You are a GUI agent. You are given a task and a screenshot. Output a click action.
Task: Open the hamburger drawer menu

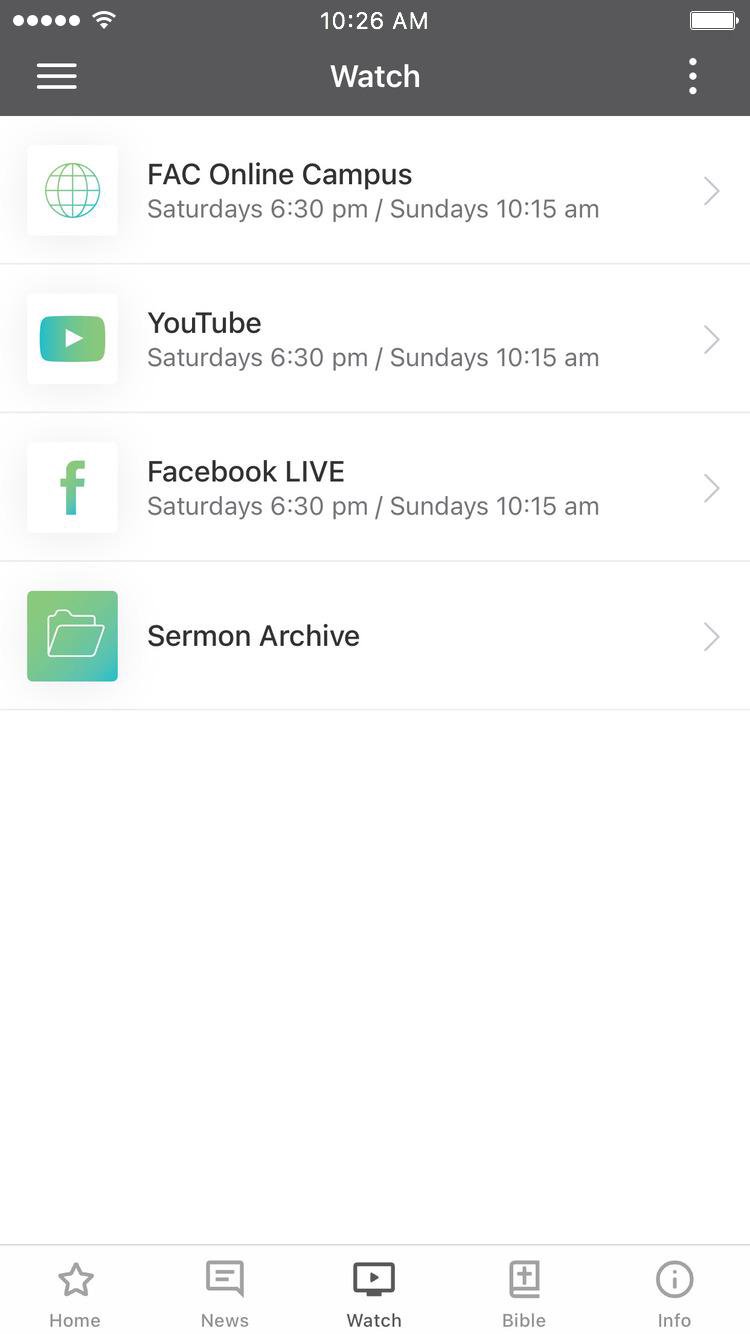(57, 77)
